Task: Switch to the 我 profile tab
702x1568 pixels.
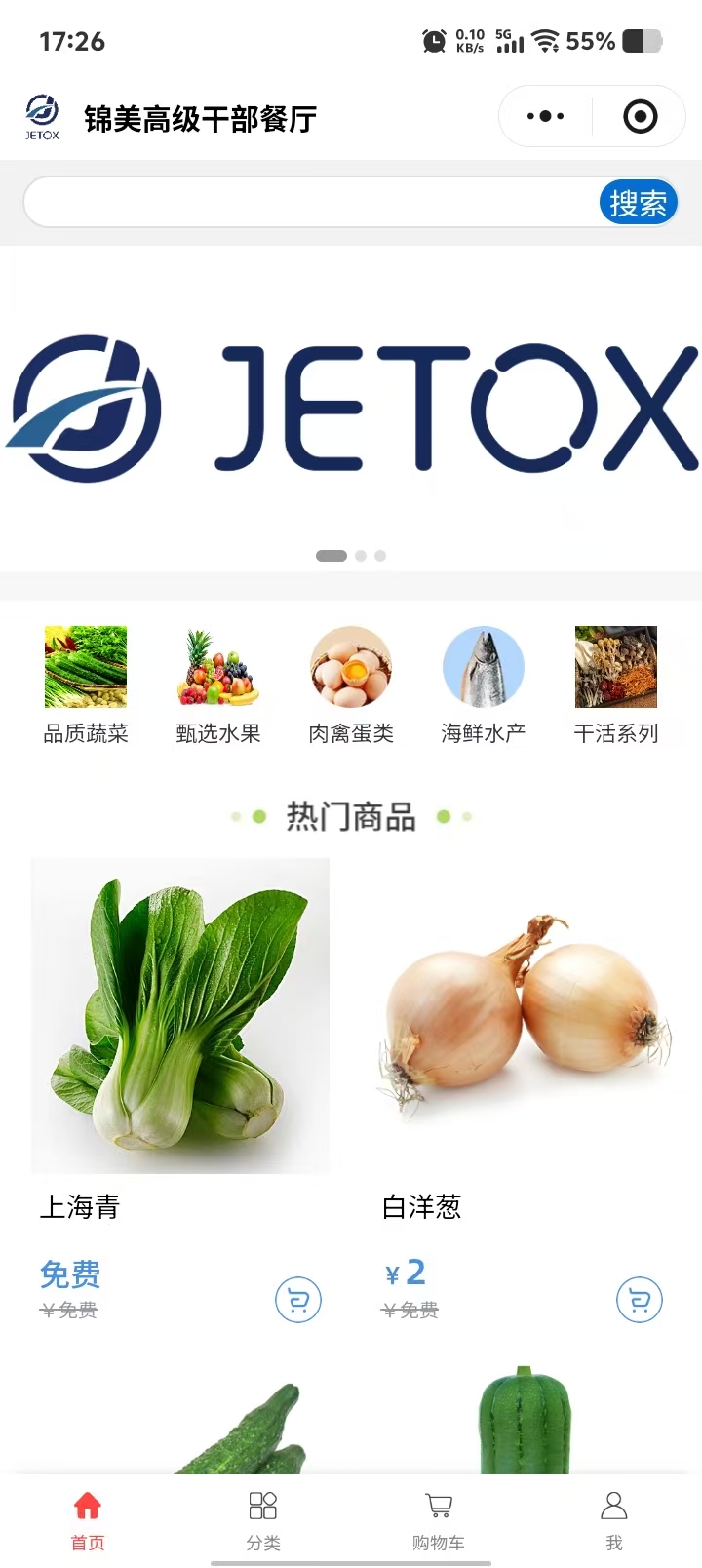Action: 614,1519
